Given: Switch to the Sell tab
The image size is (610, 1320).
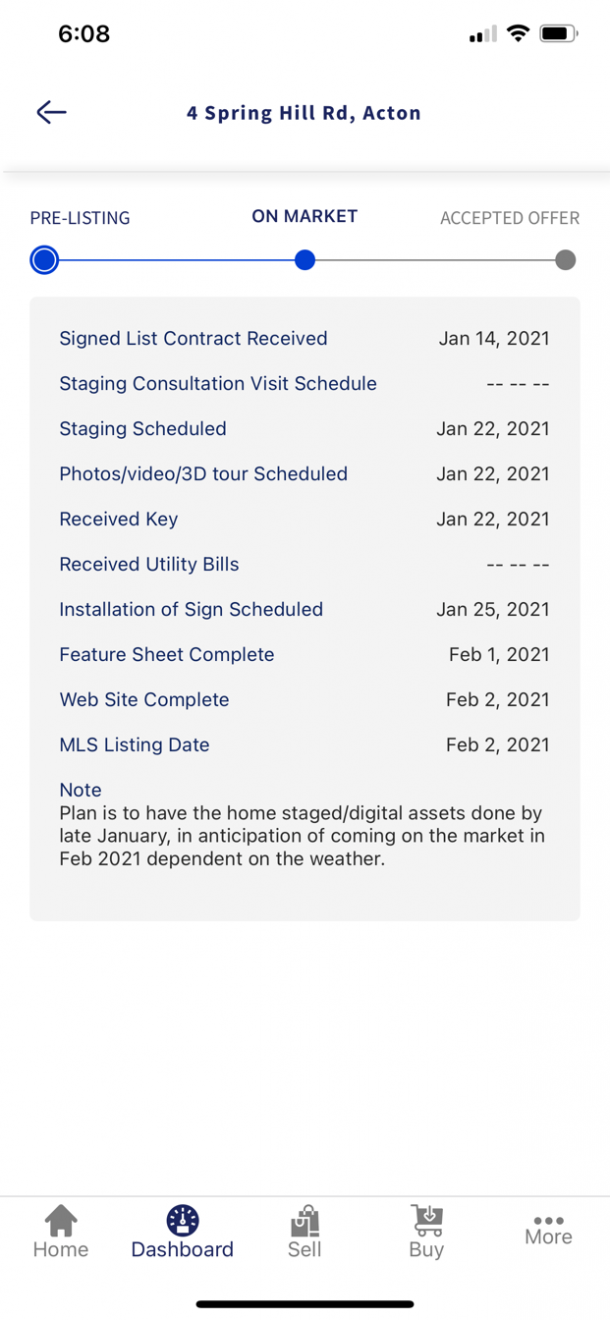Looking at the screenshot, I should (x=305, y=1232).
